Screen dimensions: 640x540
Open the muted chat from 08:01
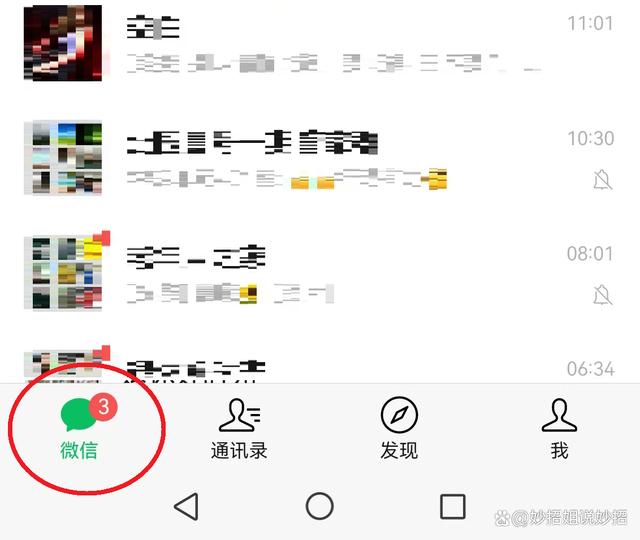click(x=330, y=272)
